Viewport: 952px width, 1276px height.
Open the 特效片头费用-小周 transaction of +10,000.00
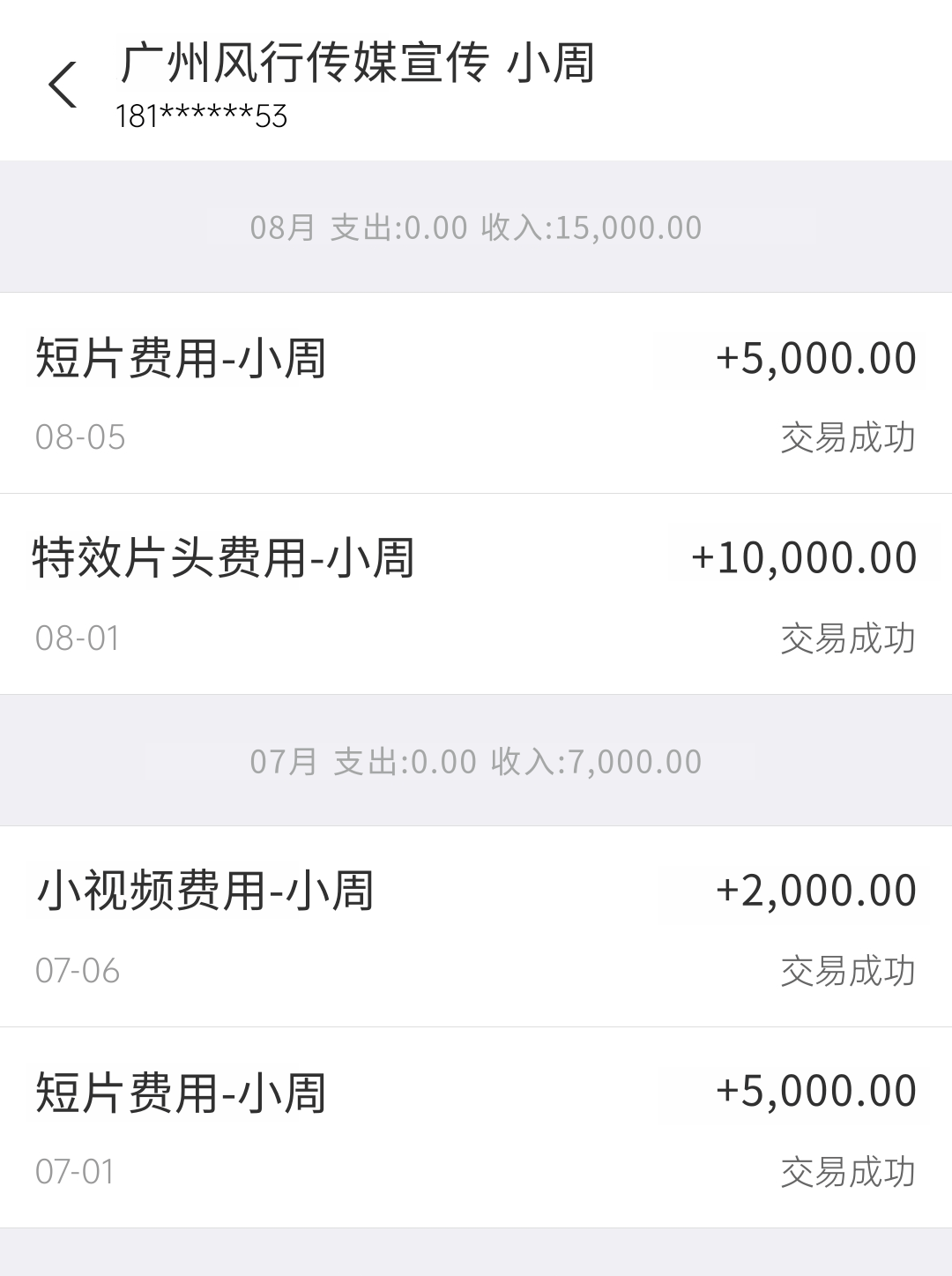476,594
